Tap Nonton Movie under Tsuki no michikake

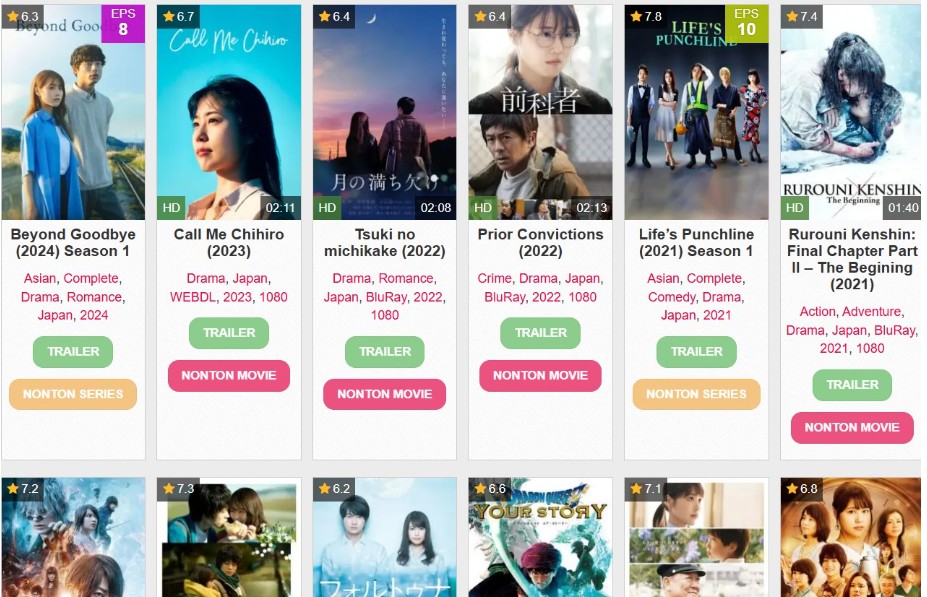point(385,394)
